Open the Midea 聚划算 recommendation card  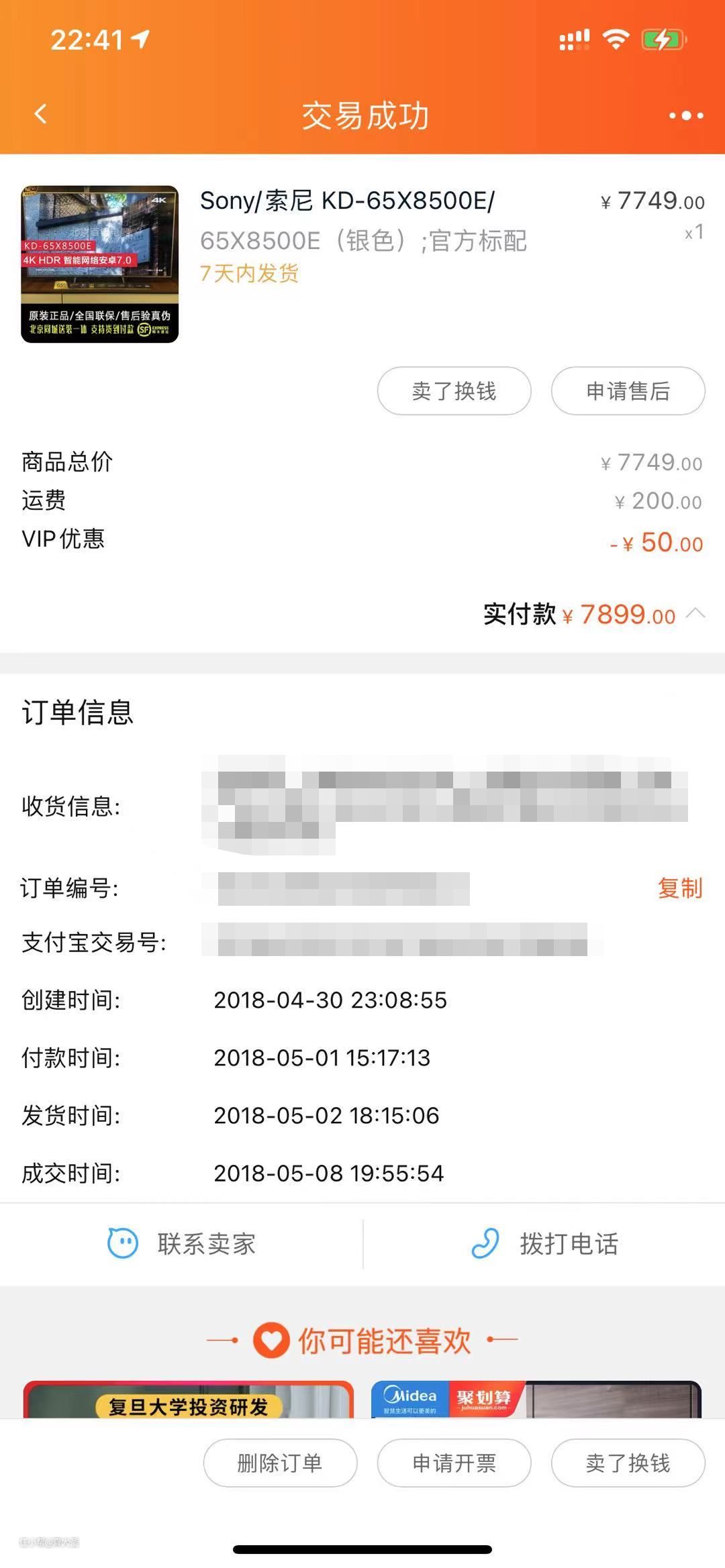tap(536, 1400)
